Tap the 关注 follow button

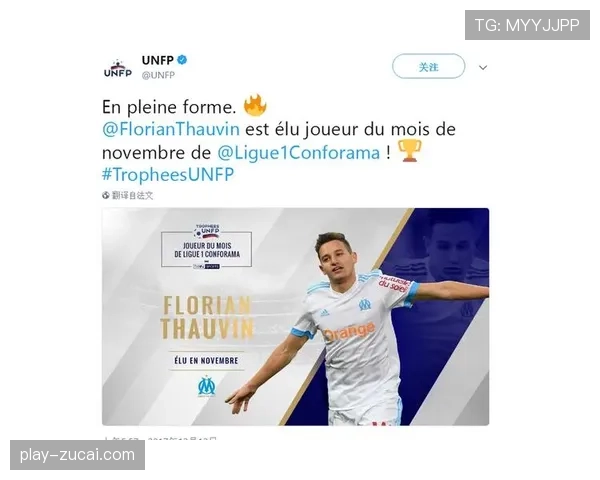click(x=428, y=67)
